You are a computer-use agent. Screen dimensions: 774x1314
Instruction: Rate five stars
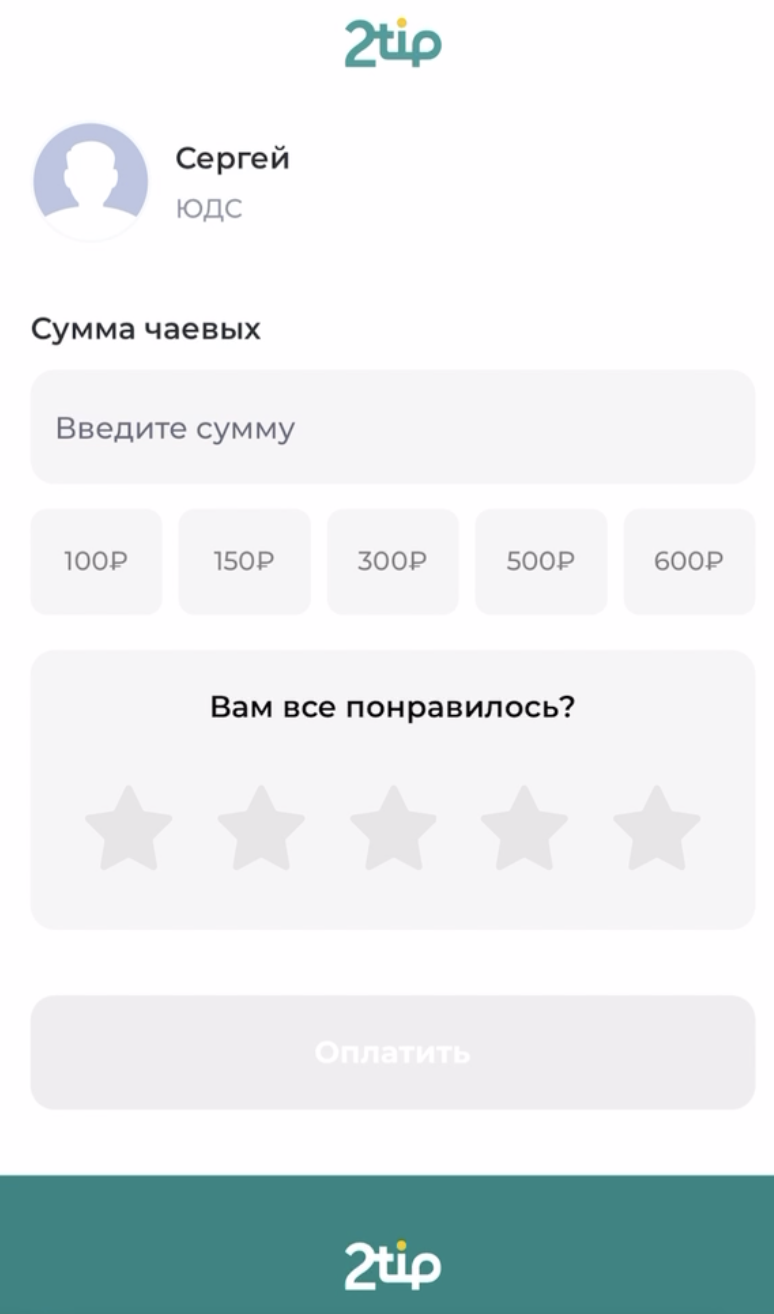point(656,827)
